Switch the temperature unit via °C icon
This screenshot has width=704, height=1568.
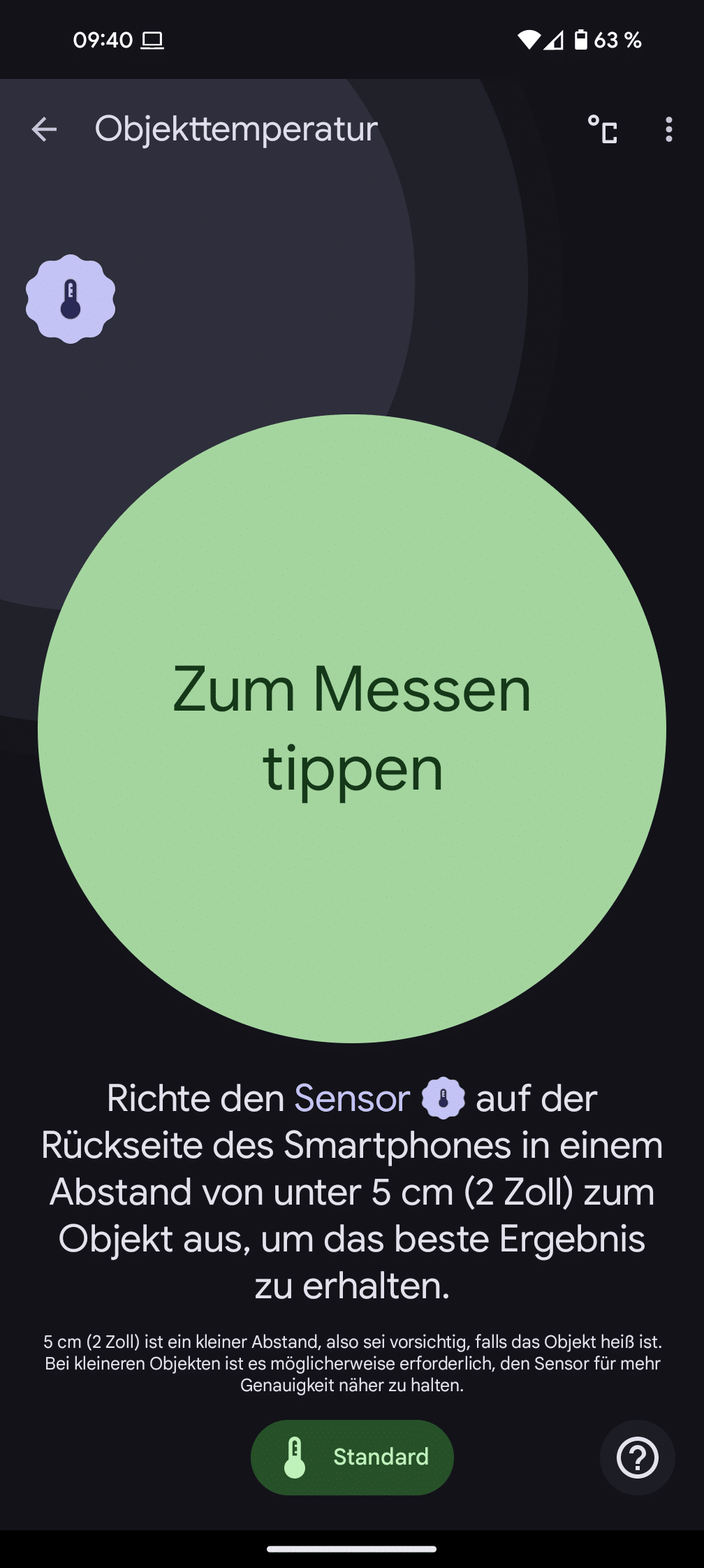602,129
